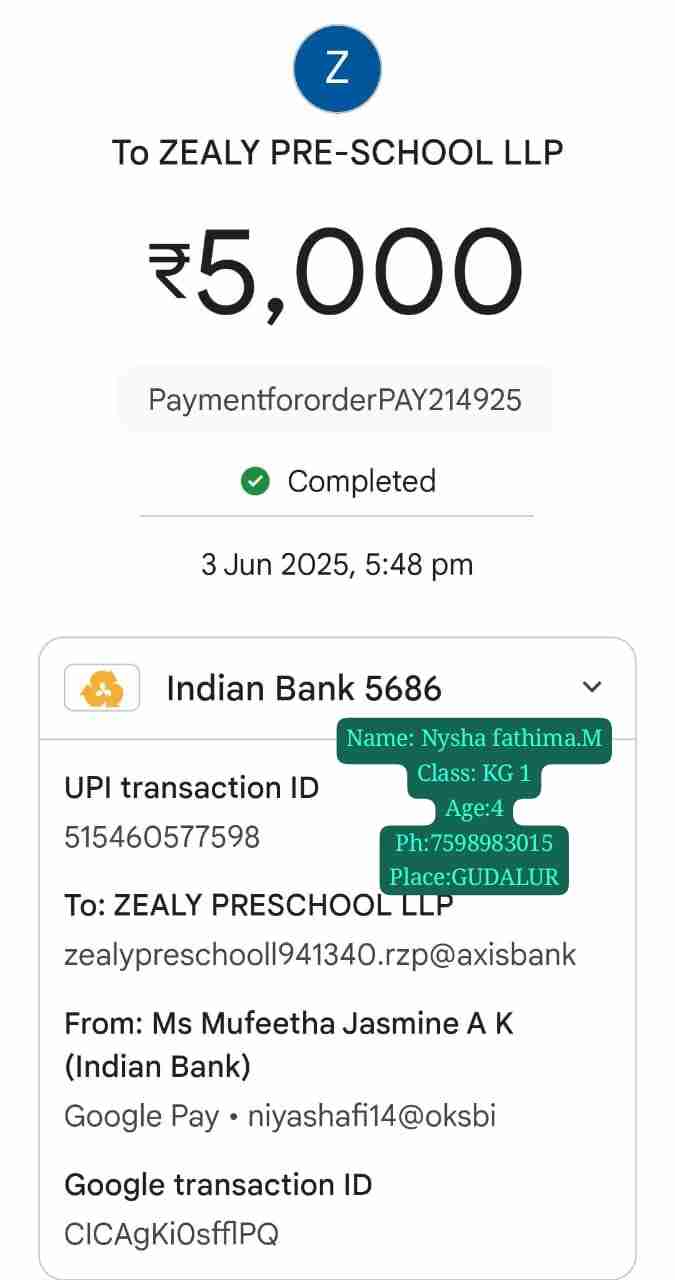Collapse the Indian Bank 5686 details chevron

coord(592,687)
